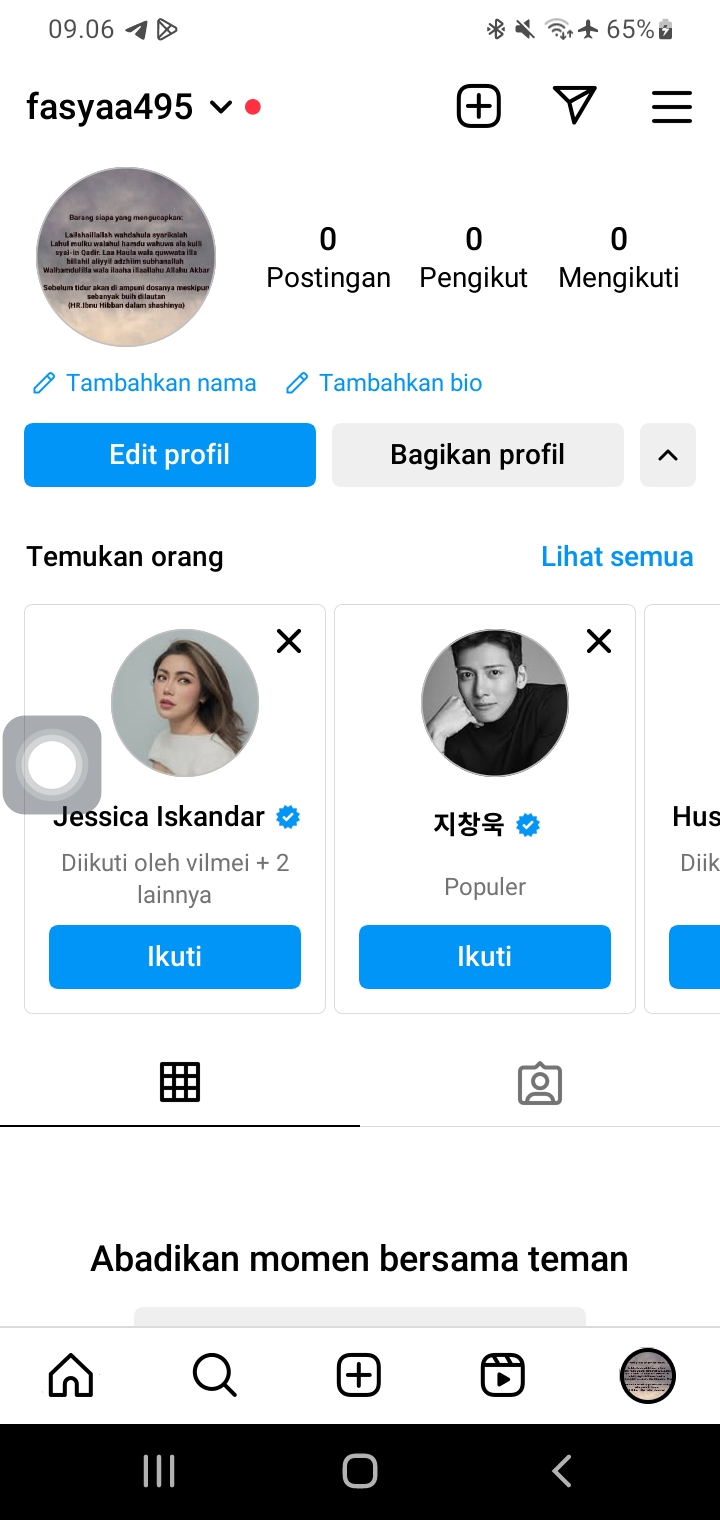Open the hamburger menu
The height and width of the screenshot is (1520, 720).
point(672,107)
